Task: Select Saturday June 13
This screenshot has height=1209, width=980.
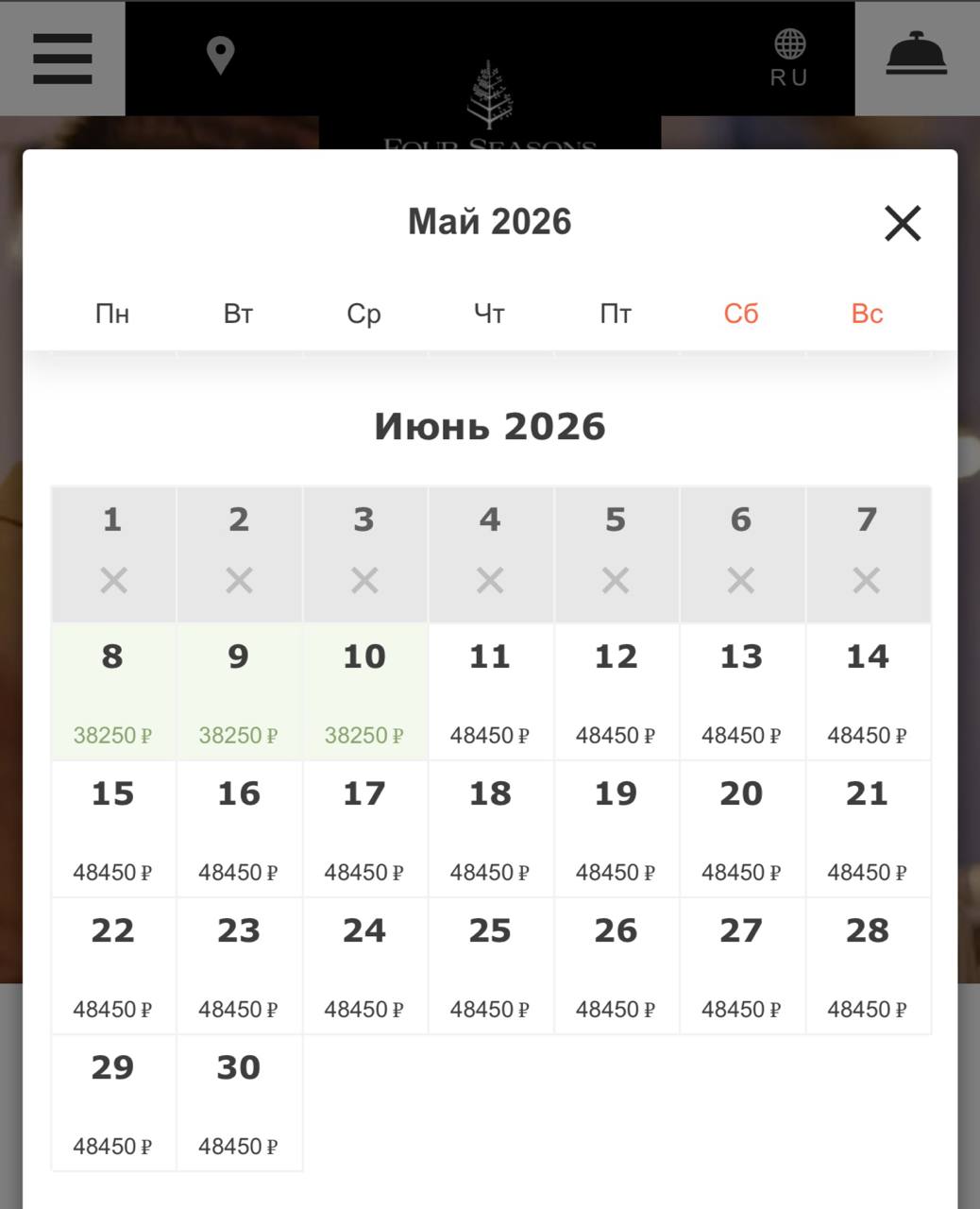Action: pos(741,691)
